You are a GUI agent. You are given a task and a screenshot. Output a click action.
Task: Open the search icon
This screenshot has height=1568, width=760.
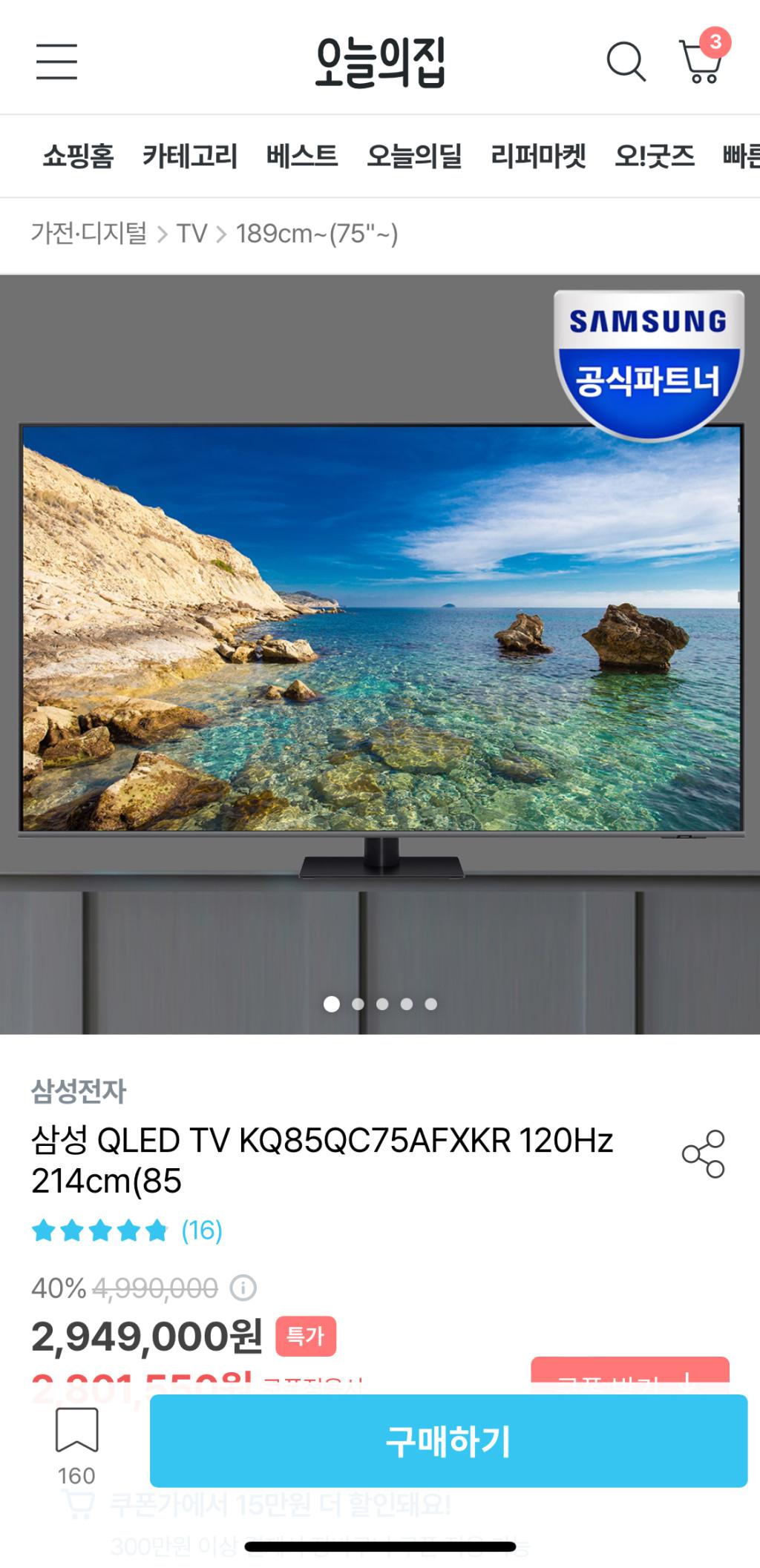click(x=626, y=61)
